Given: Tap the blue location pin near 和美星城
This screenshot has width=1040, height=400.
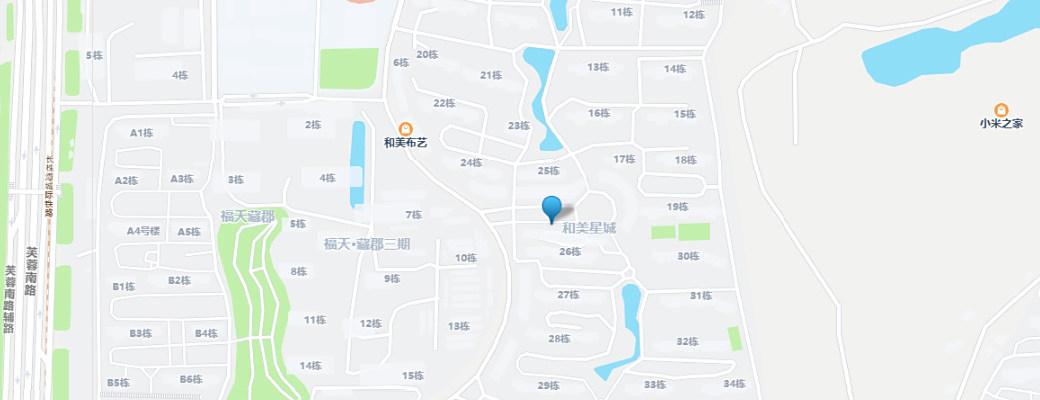Looking at the screenshot, I should click(x=552, y=208).
